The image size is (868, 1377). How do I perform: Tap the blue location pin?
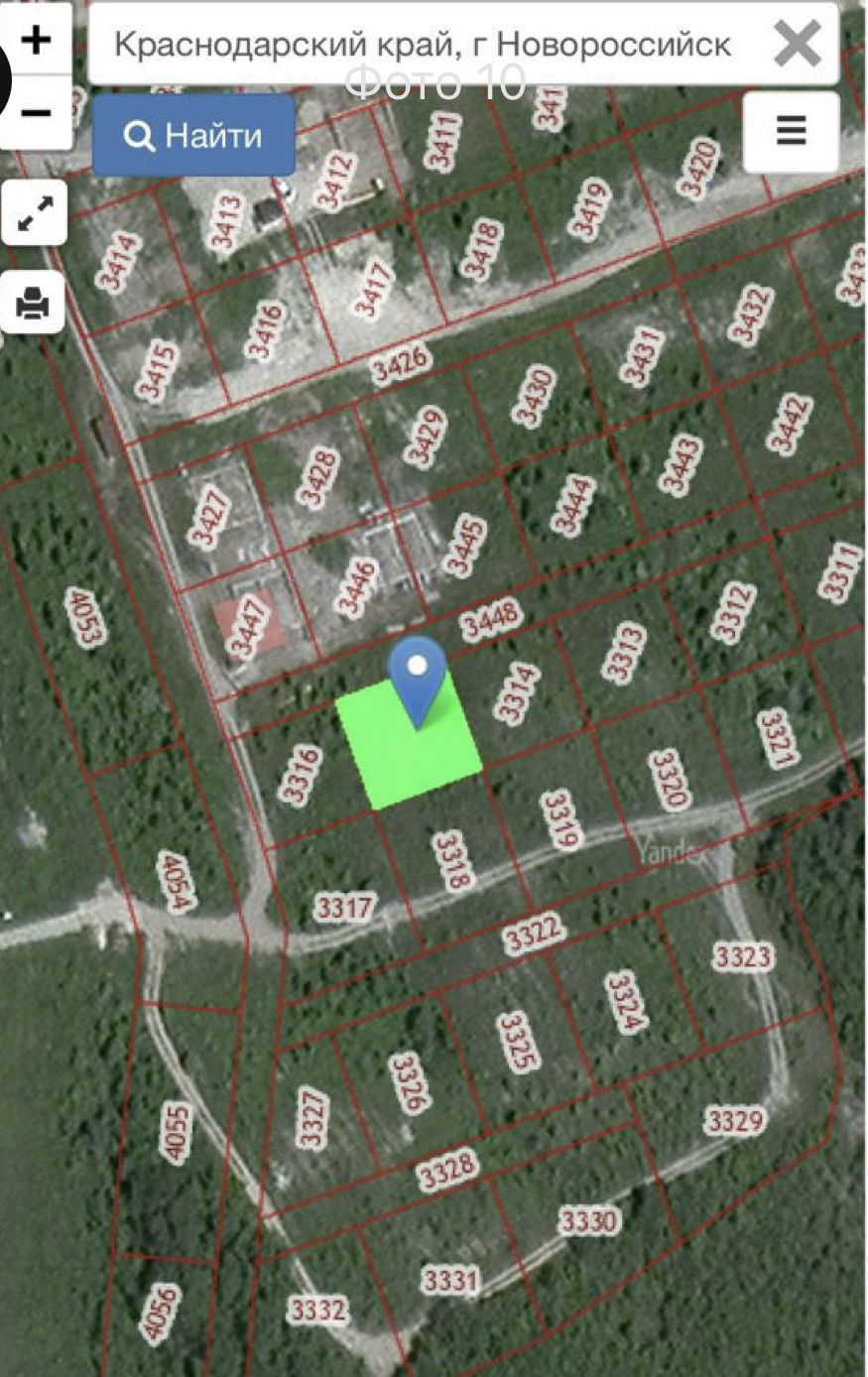click(418, 676)
